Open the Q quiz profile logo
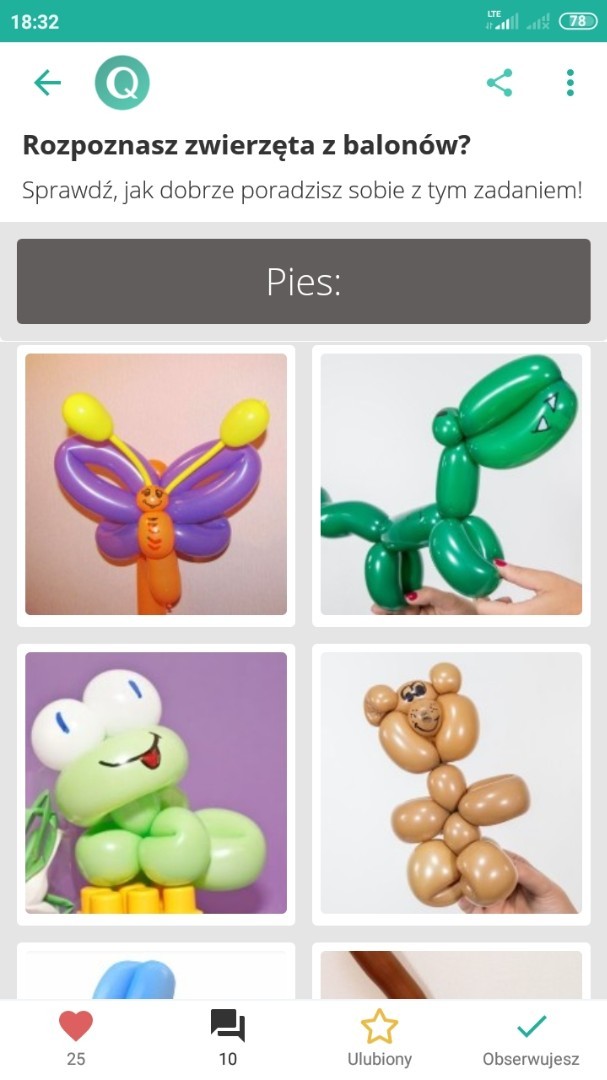 tap(122, 83)
